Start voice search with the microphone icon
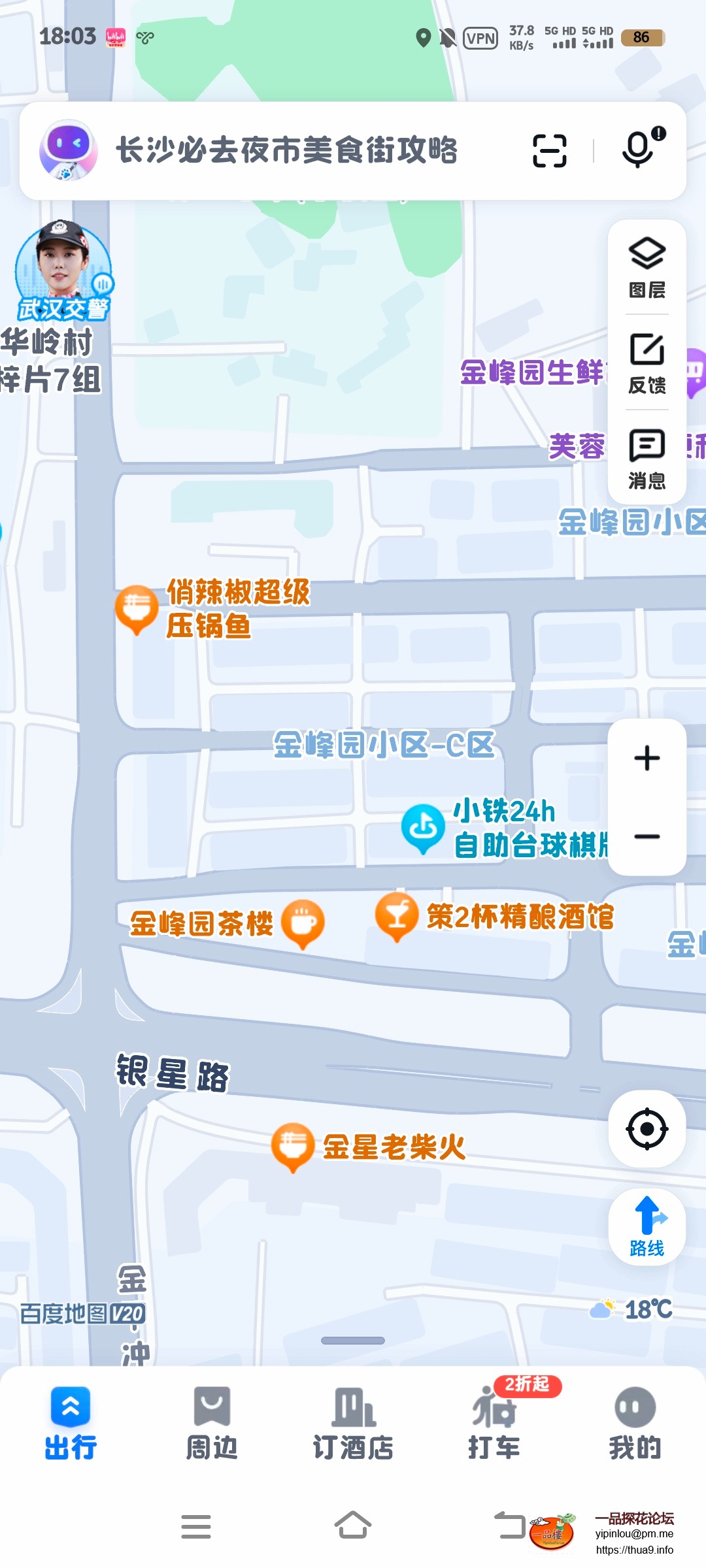The image size is (706, 1568). (x=637, y=150)
